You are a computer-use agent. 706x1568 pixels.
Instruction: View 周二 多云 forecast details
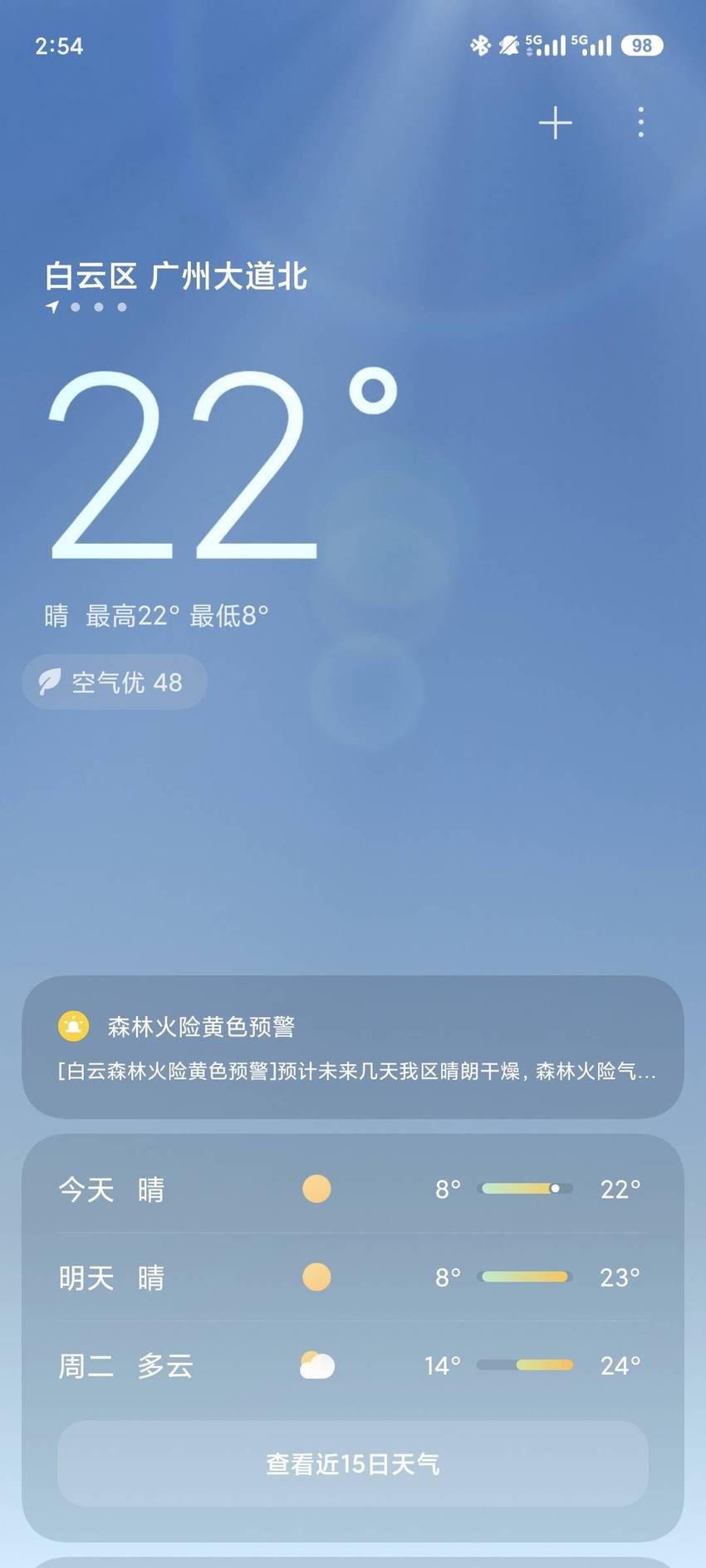(353, 1365)
